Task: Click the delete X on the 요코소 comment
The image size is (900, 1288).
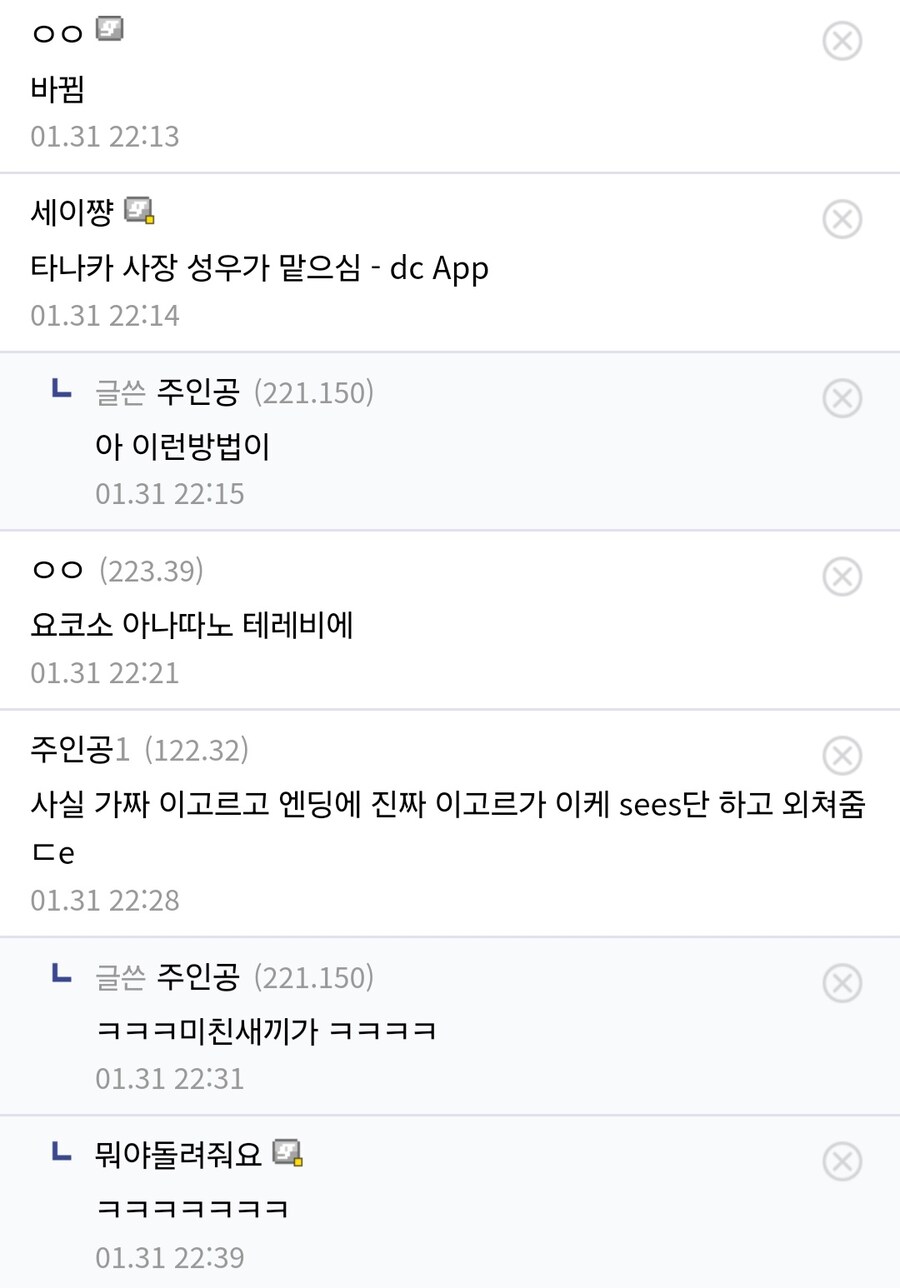Action: point(843,576)
